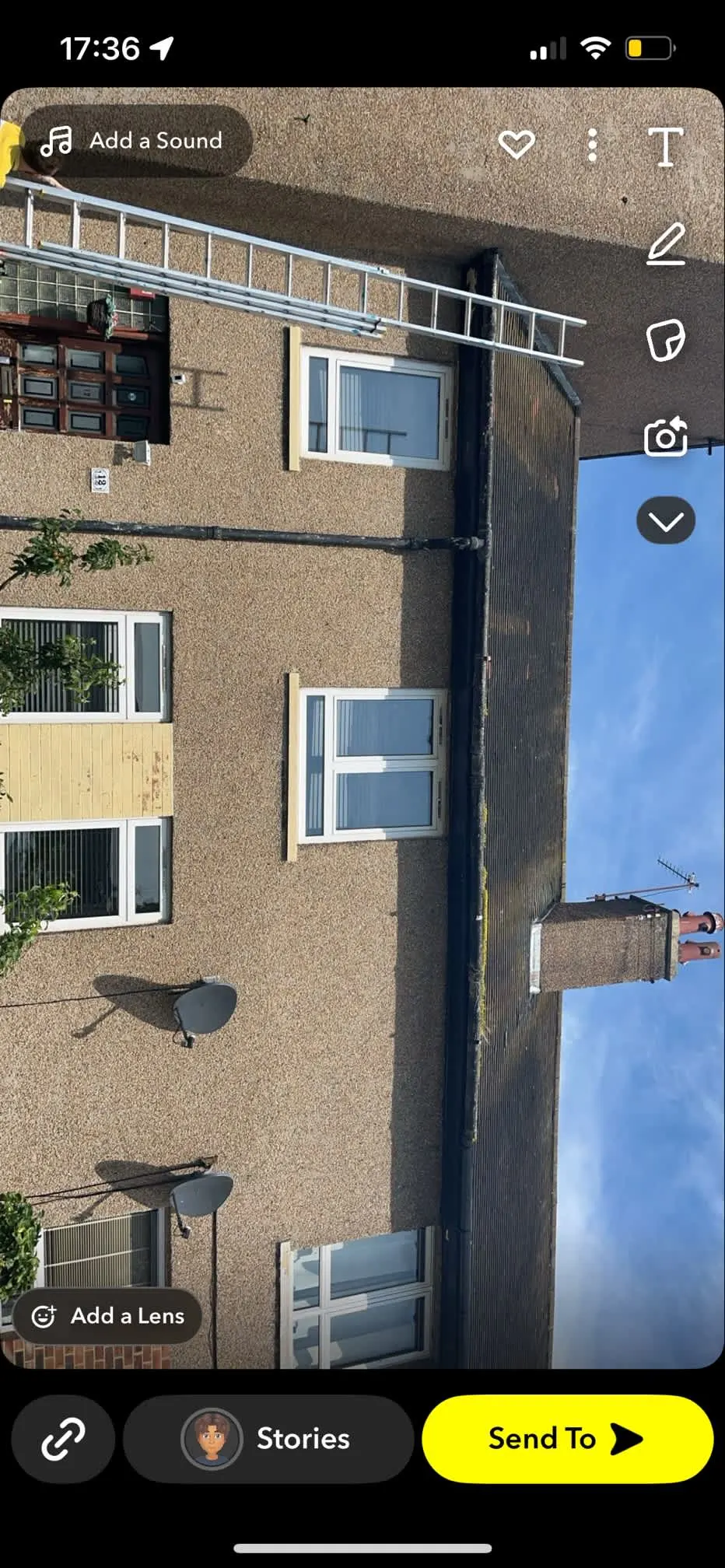Attach a link to the snap
The height and width of the screenshot is (1568, 725).
(63, 1439)
